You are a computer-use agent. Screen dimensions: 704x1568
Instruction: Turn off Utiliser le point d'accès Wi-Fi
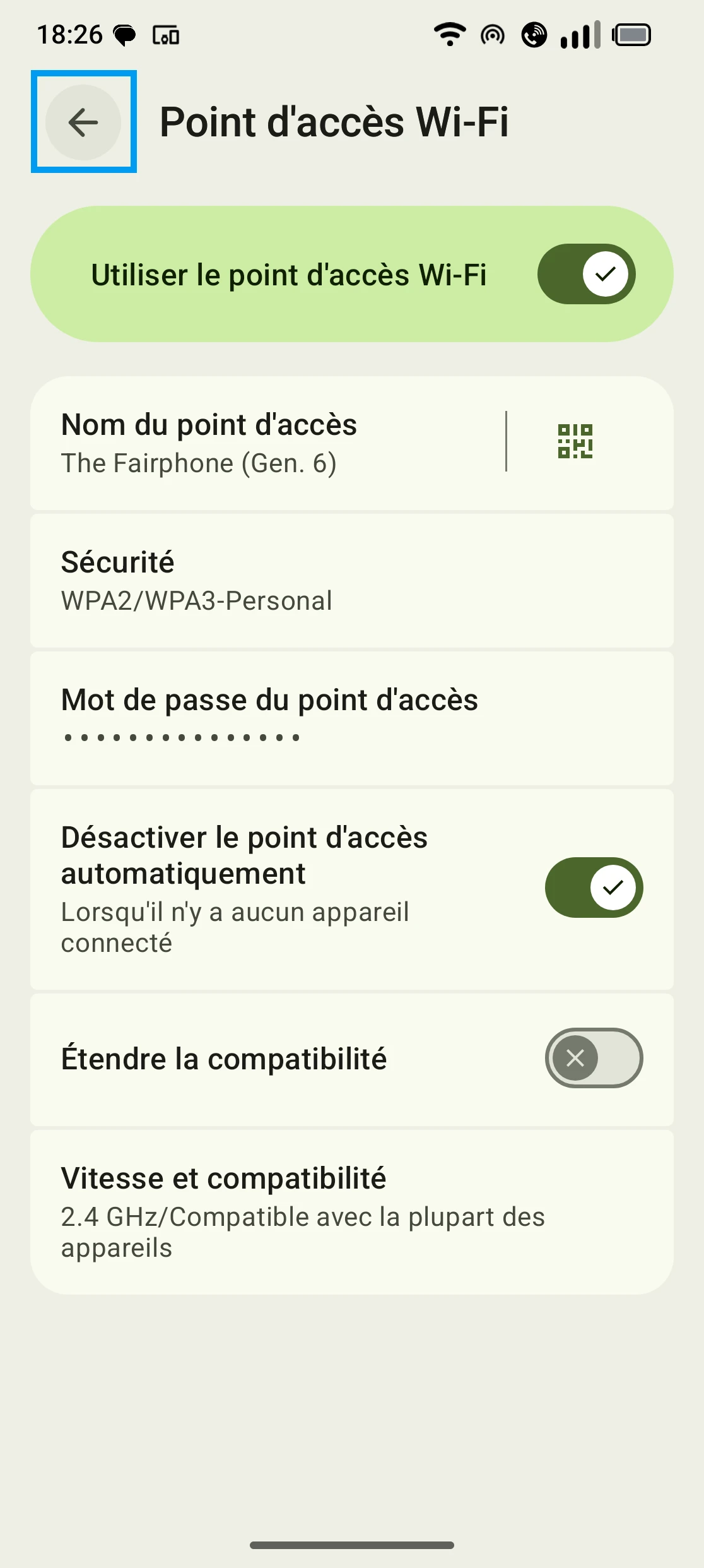585,274
